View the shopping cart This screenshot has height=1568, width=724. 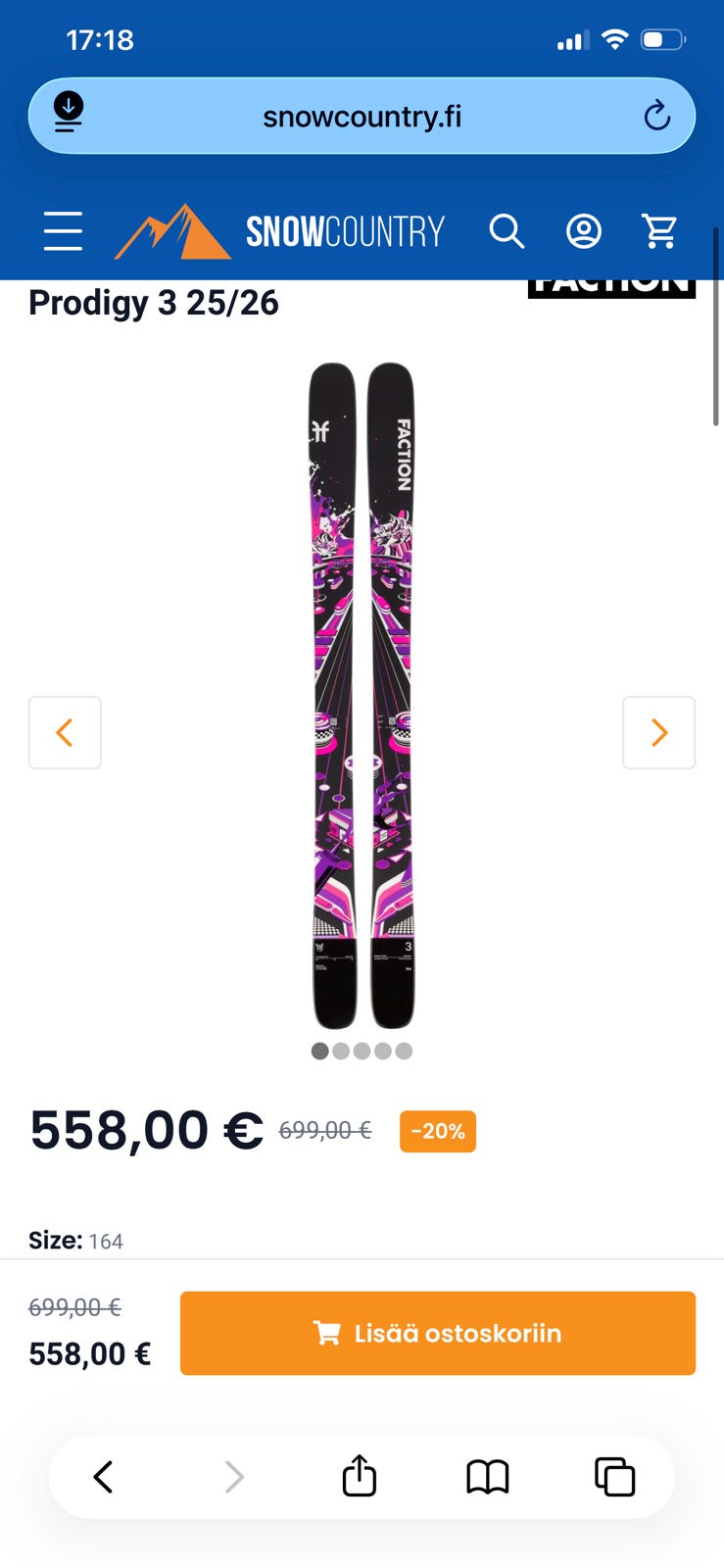pos(659,232)
